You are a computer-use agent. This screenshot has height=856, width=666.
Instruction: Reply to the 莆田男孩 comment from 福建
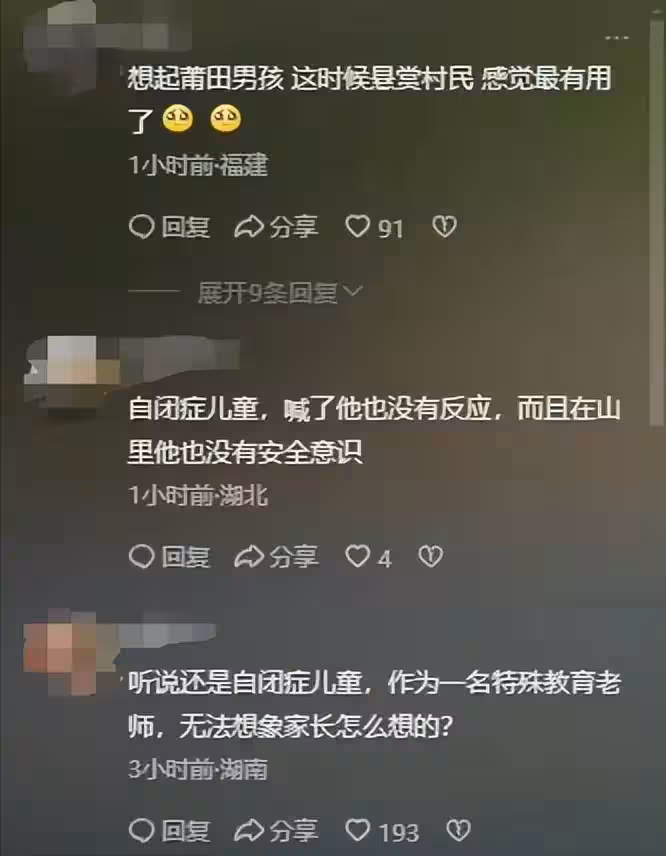170,228
